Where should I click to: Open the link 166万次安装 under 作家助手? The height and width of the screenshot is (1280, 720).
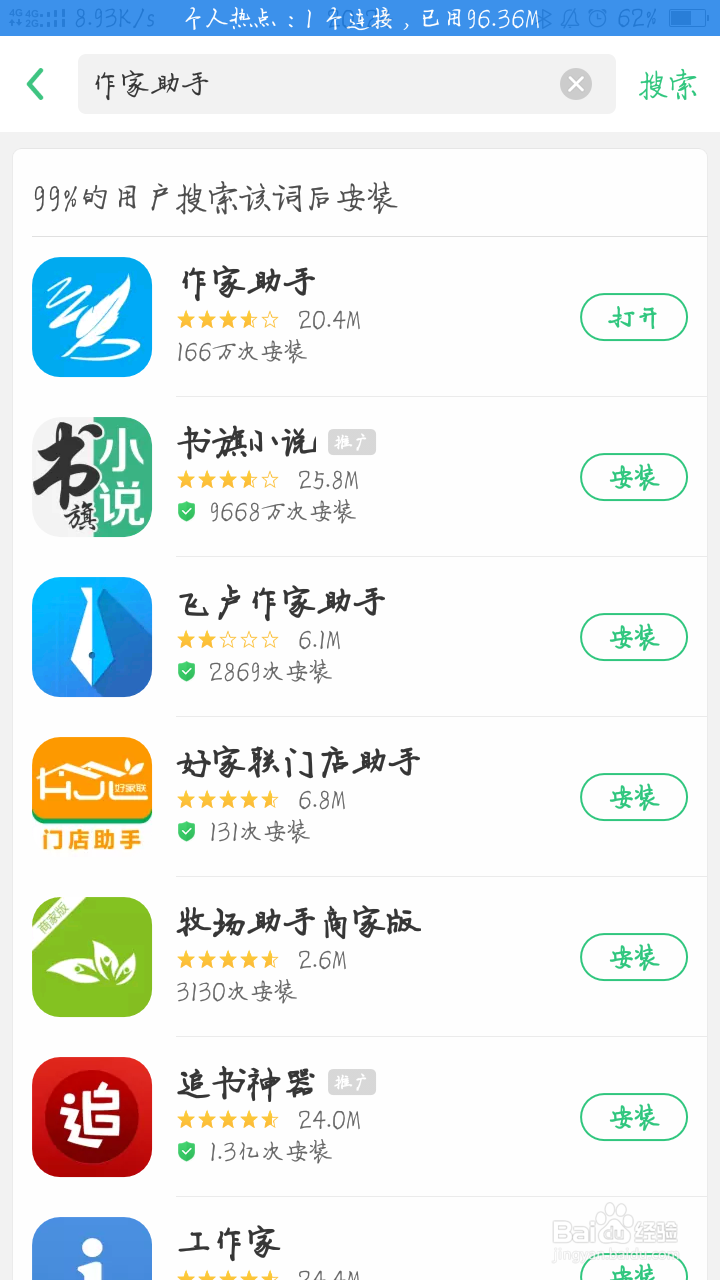240,353
